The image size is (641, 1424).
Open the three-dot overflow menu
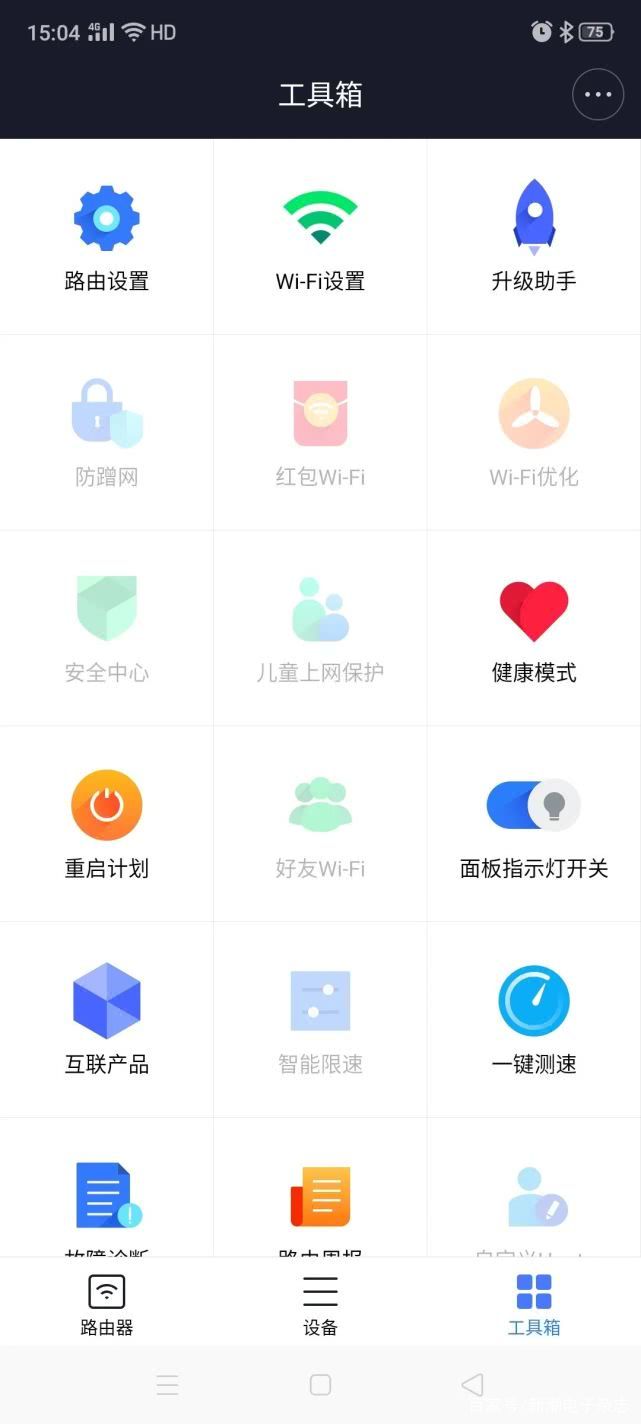tap(597, 95)
